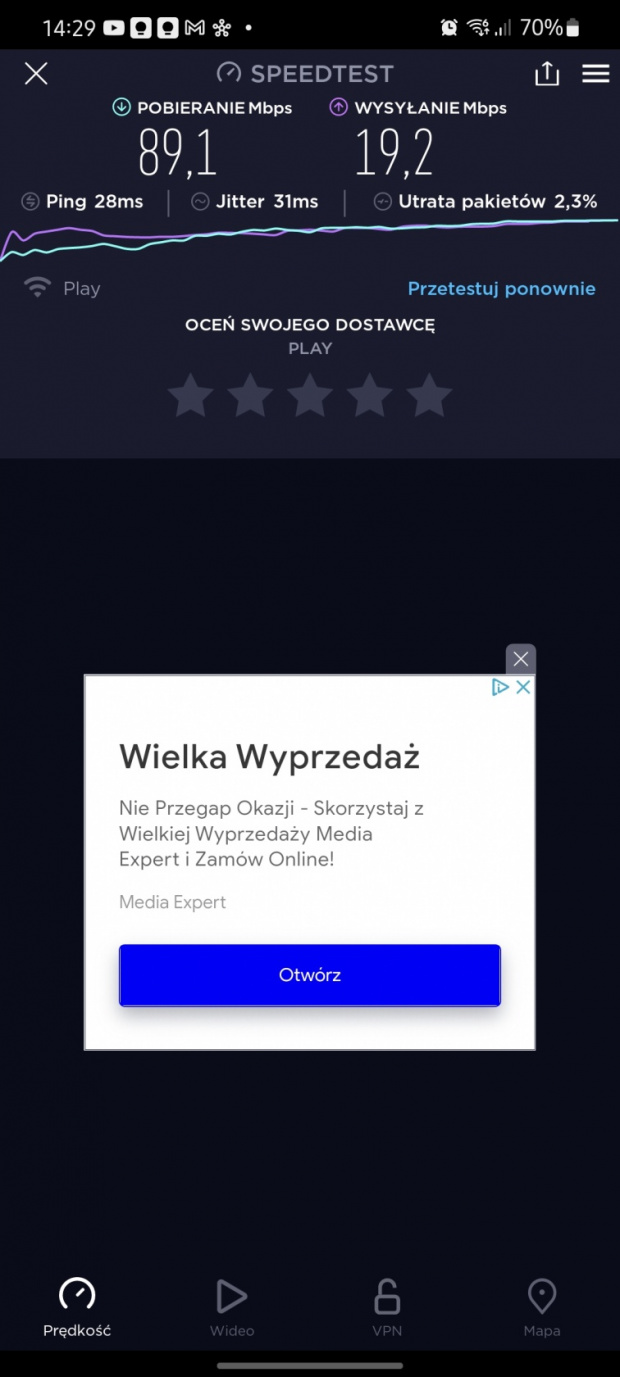This screenshot has height=1377, width=620.
Task: Open the hamburger menu
Action: click(x=596, y=73)
